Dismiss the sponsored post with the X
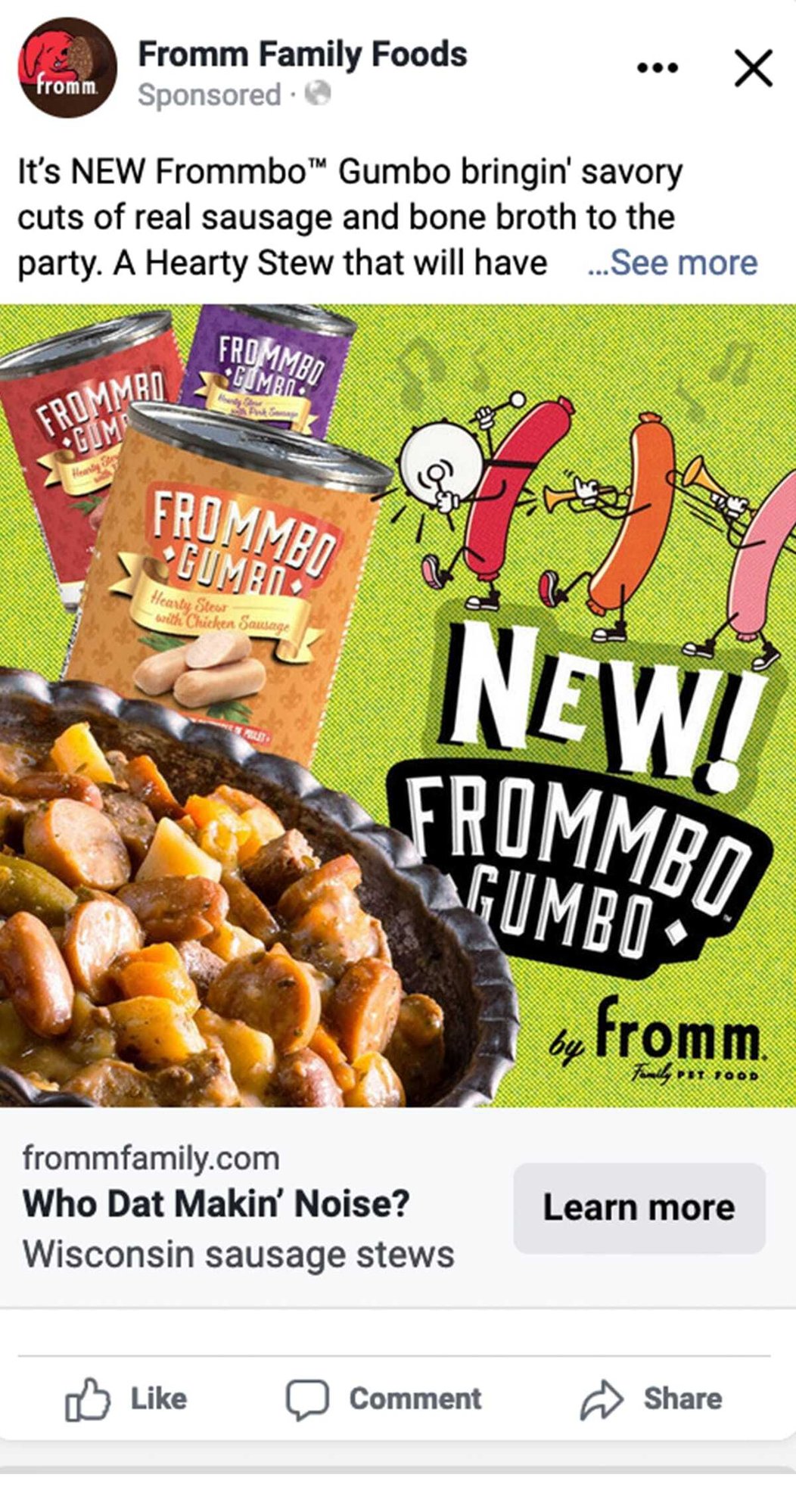The width and height of the screenshot is (796, 1512). 753,68
